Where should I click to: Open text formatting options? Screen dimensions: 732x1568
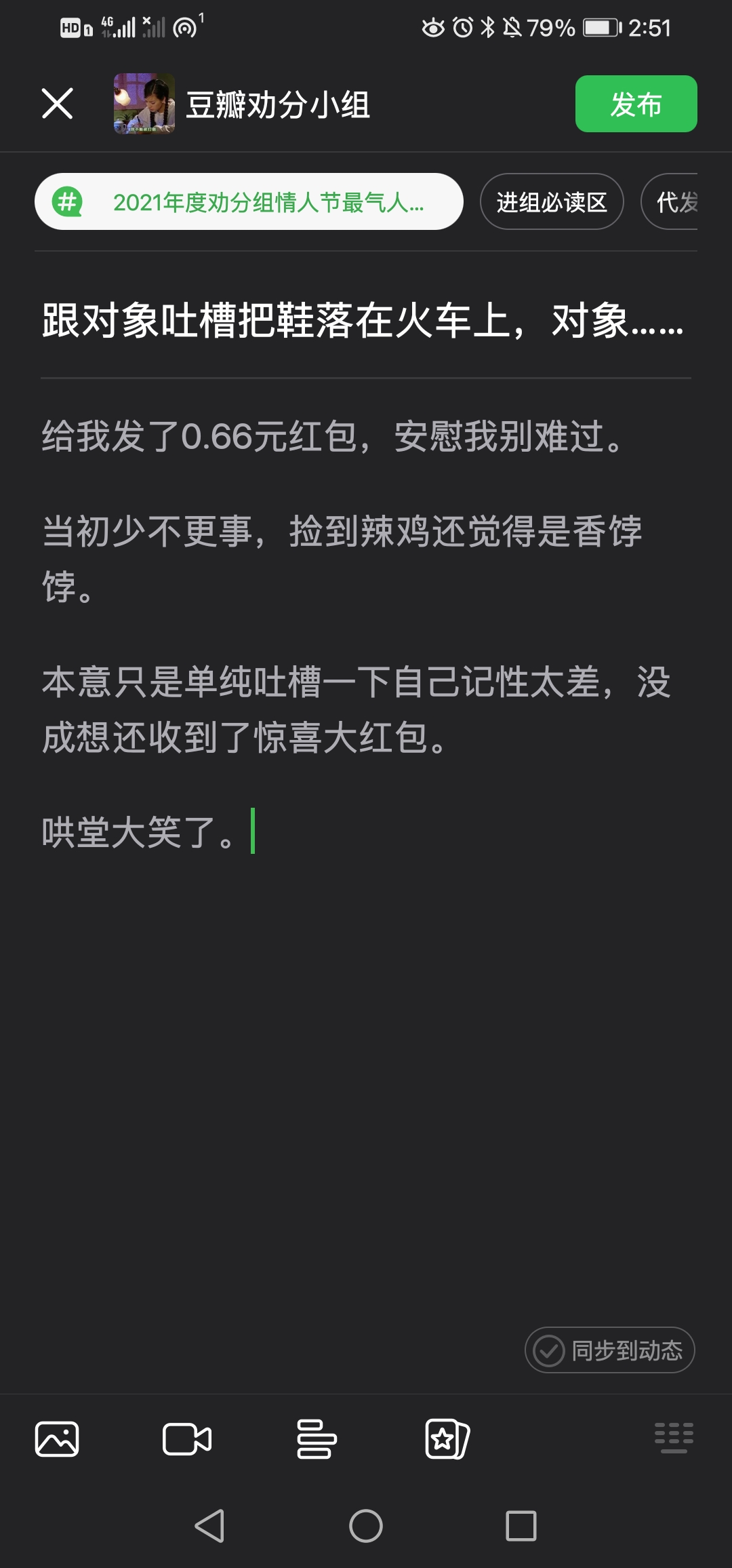pyautogui.click(x=317, y=1439)
